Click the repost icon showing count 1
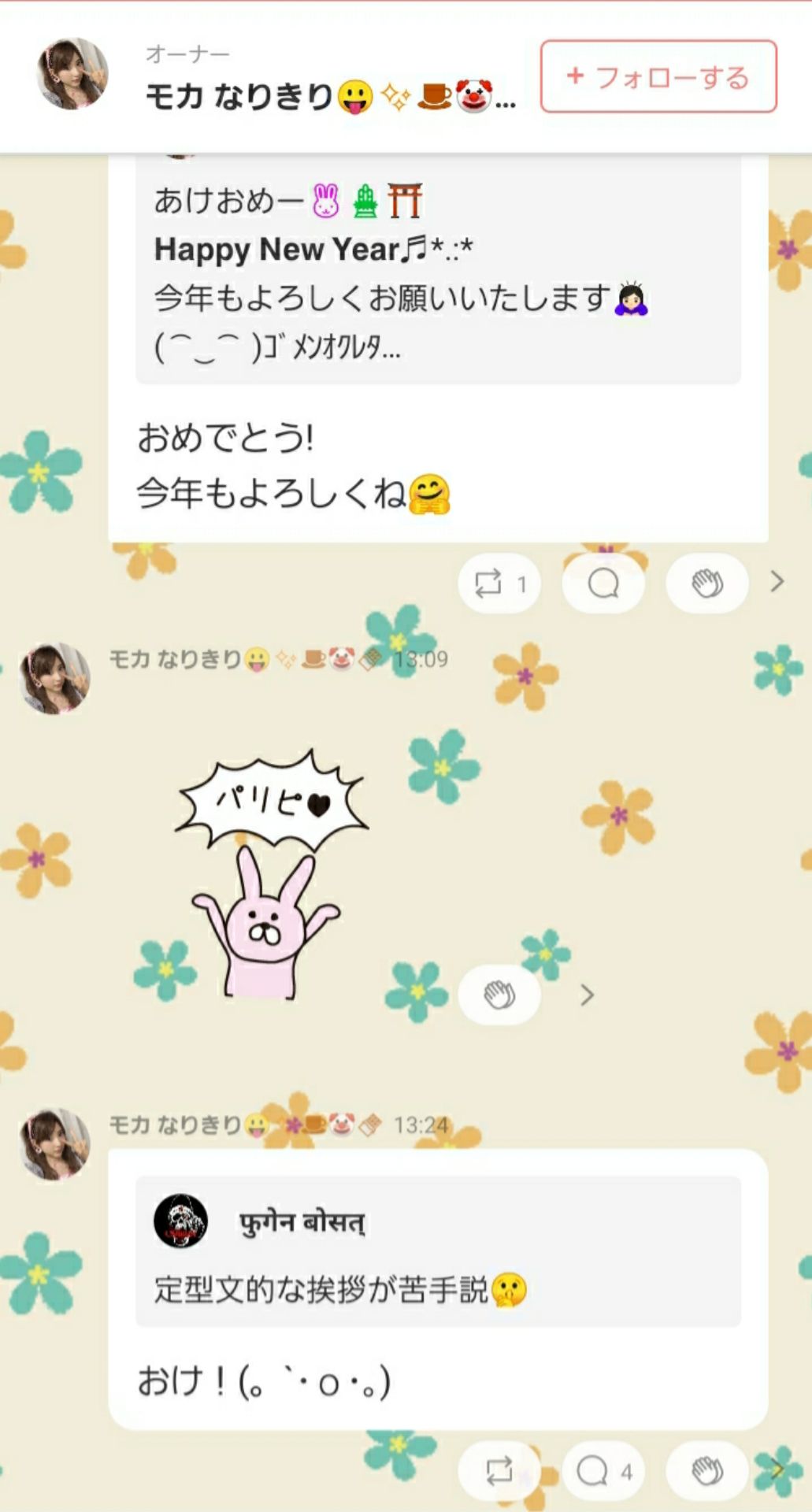Viewport: 812px width, 1512px height. coord(498,583)
